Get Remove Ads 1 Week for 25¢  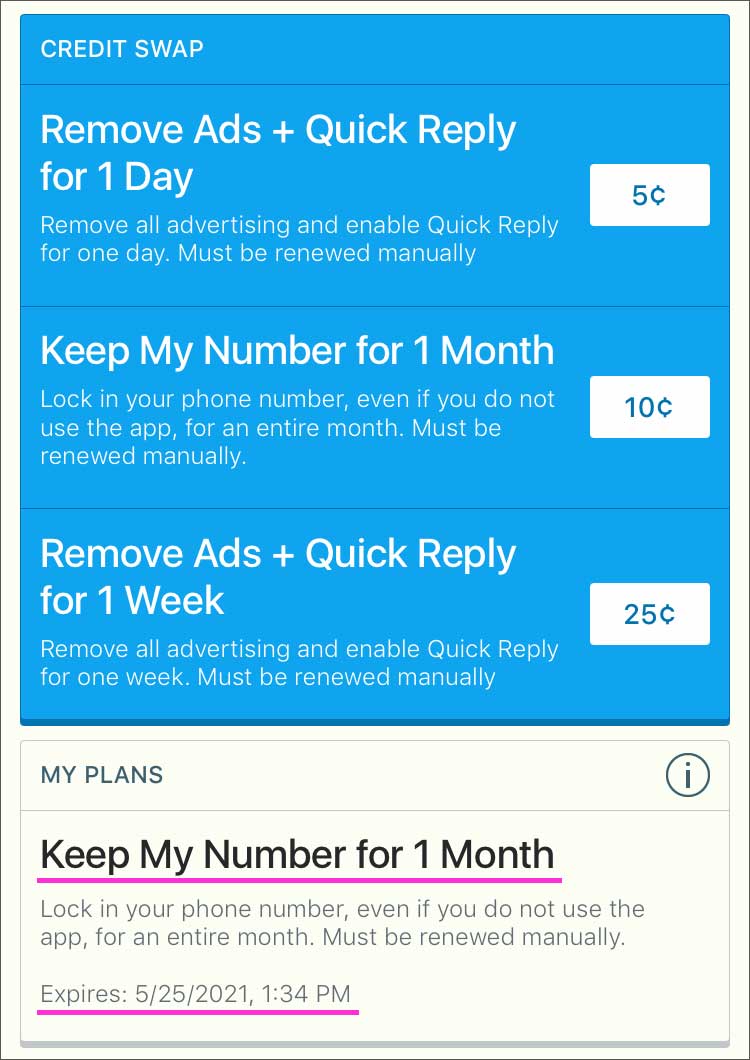tap(649, 613)
